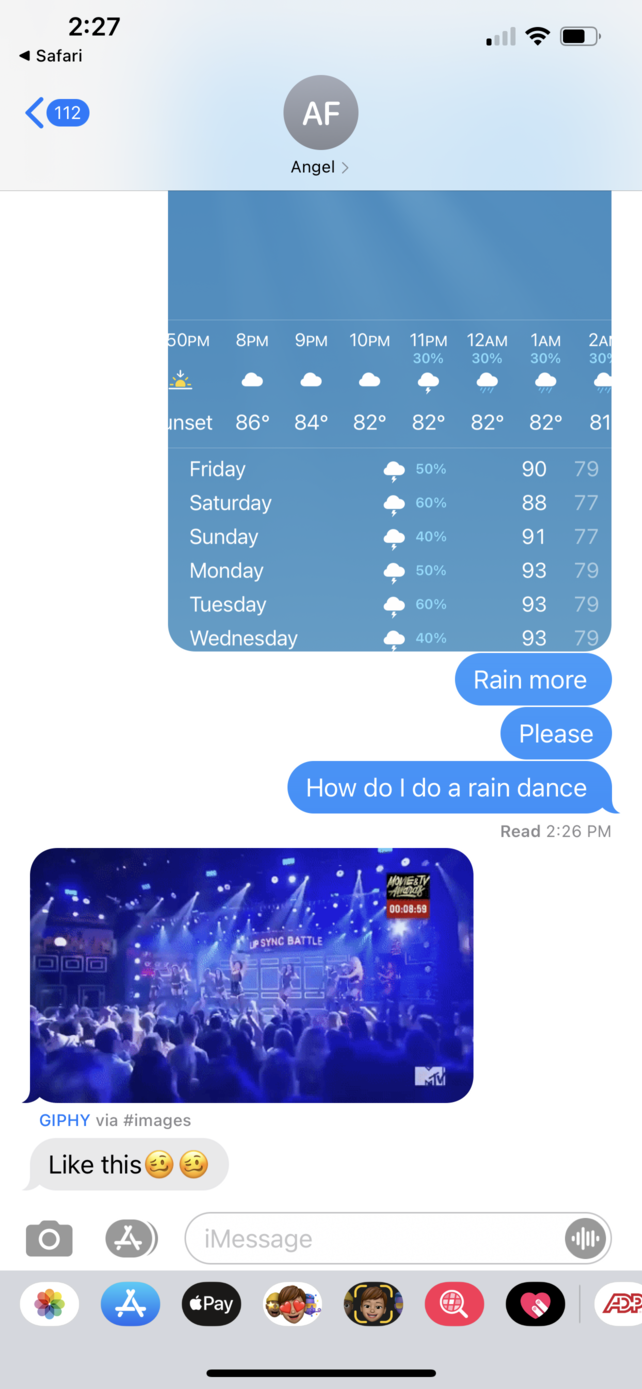Go back to the messages list

[x=57, y=112]
